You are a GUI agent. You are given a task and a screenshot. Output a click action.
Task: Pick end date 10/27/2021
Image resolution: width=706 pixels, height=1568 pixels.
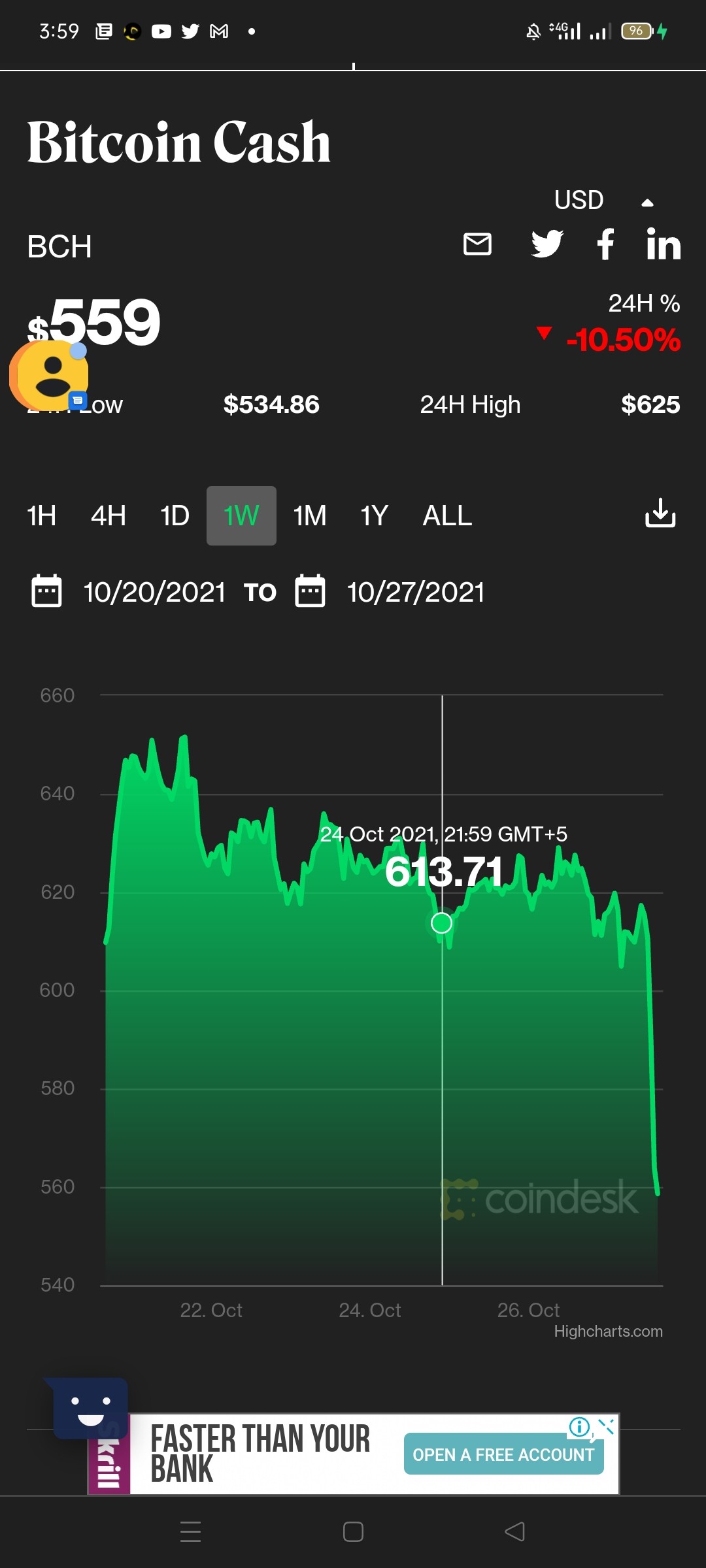(390, 592)
